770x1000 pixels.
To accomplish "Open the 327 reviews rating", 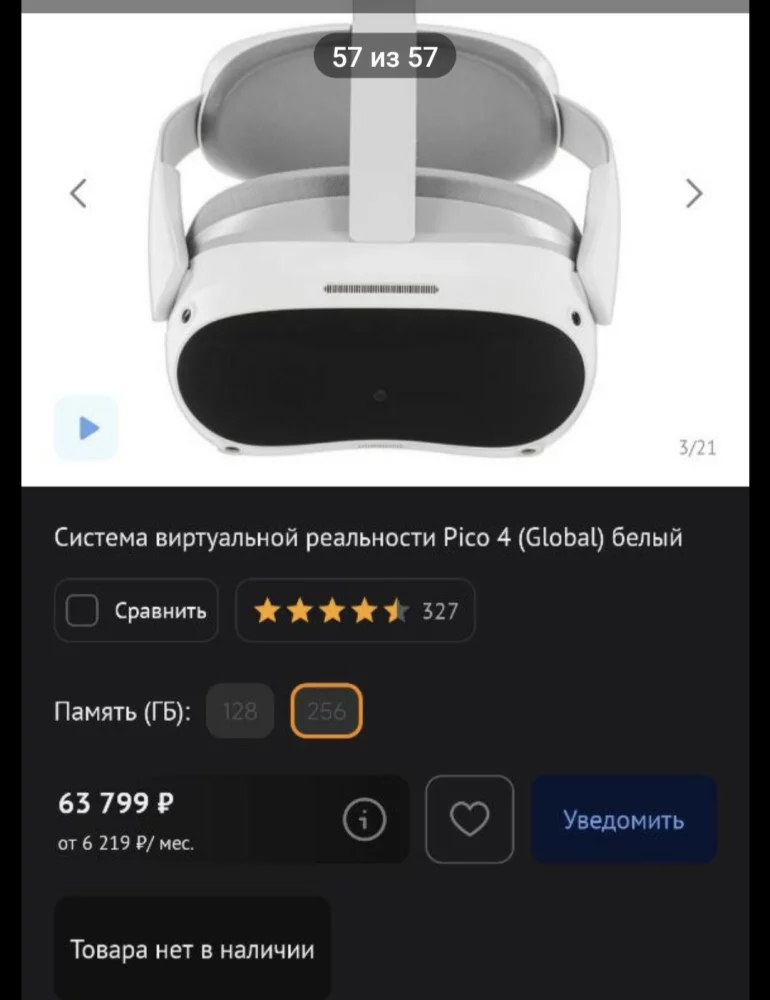I will point(355,610).
